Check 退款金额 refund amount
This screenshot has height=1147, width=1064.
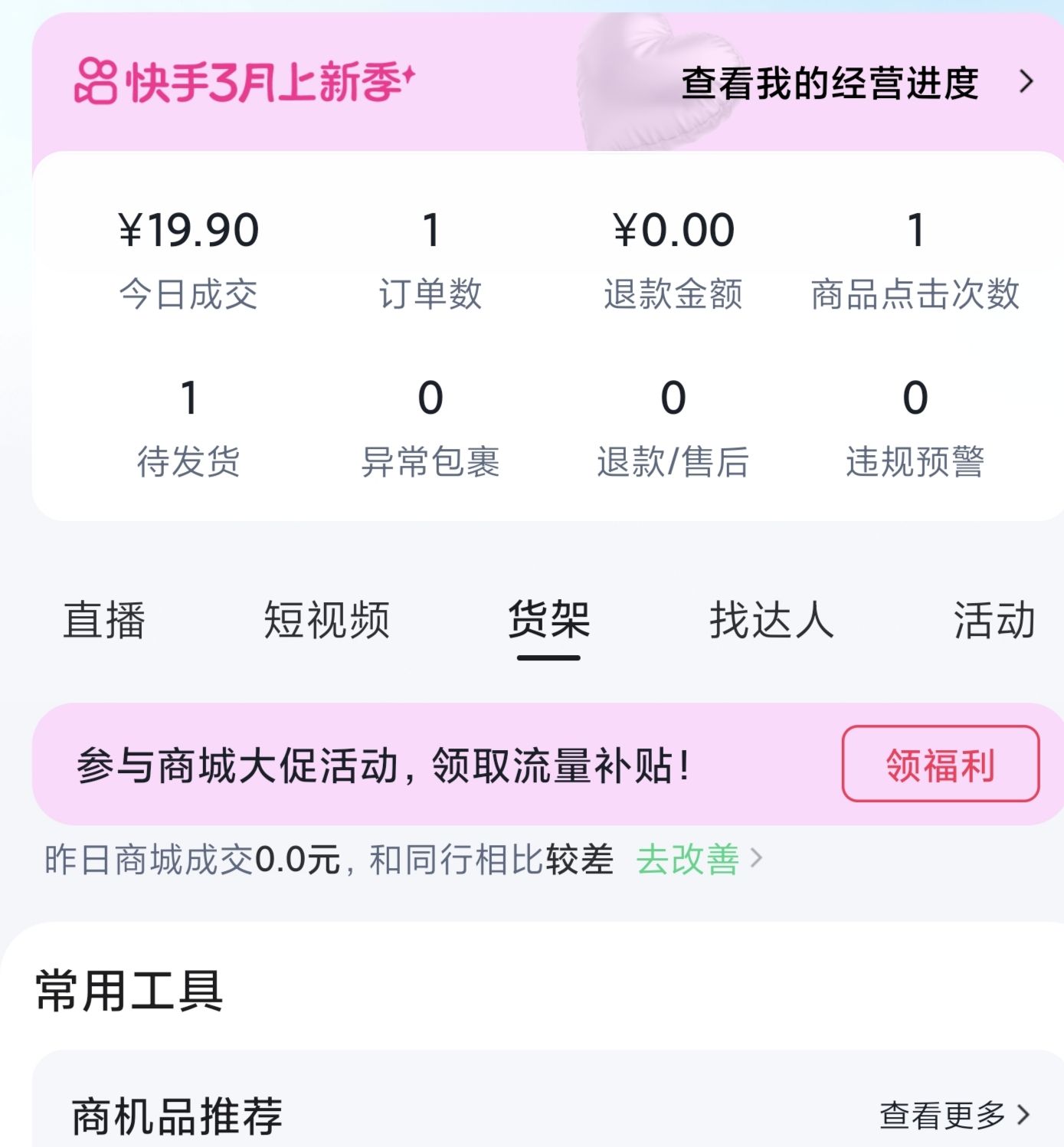coord(673,261)
